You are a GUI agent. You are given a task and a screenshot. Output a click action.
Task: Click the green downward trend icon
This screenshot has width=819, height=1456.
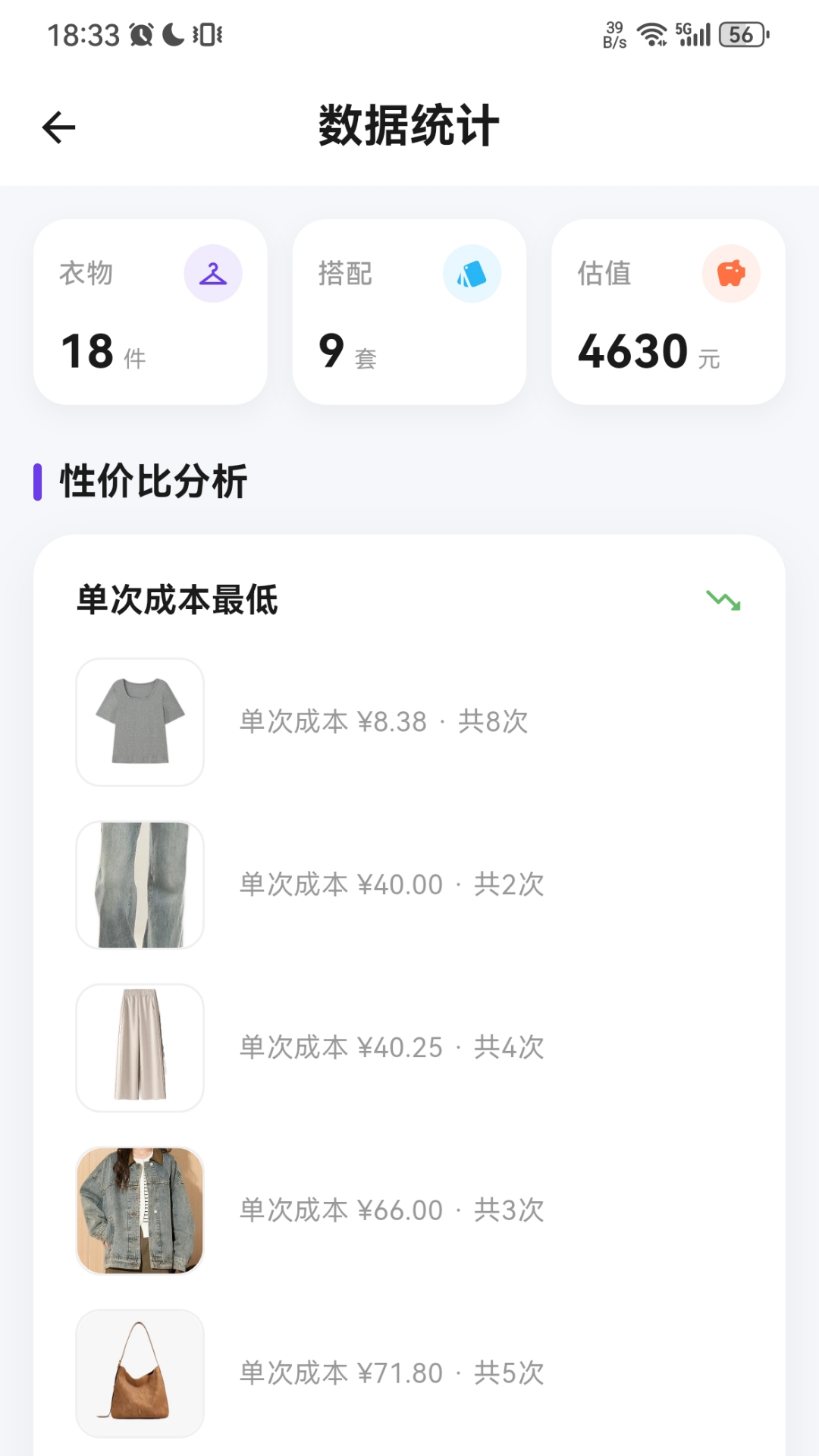coord(724,601)
